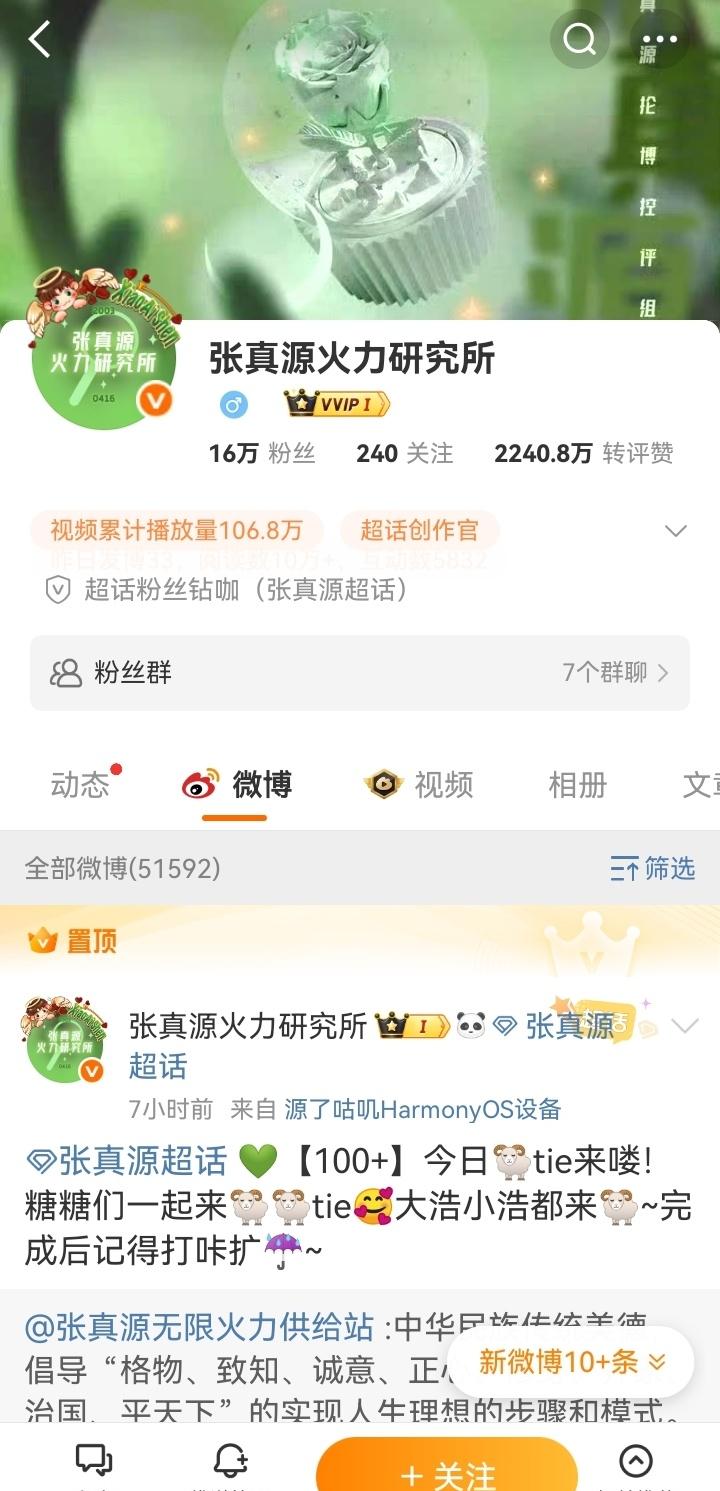Open the 筛选 filter for posts
The height and width of the screenshot is (1491, 720).
(x=652, y=868)
